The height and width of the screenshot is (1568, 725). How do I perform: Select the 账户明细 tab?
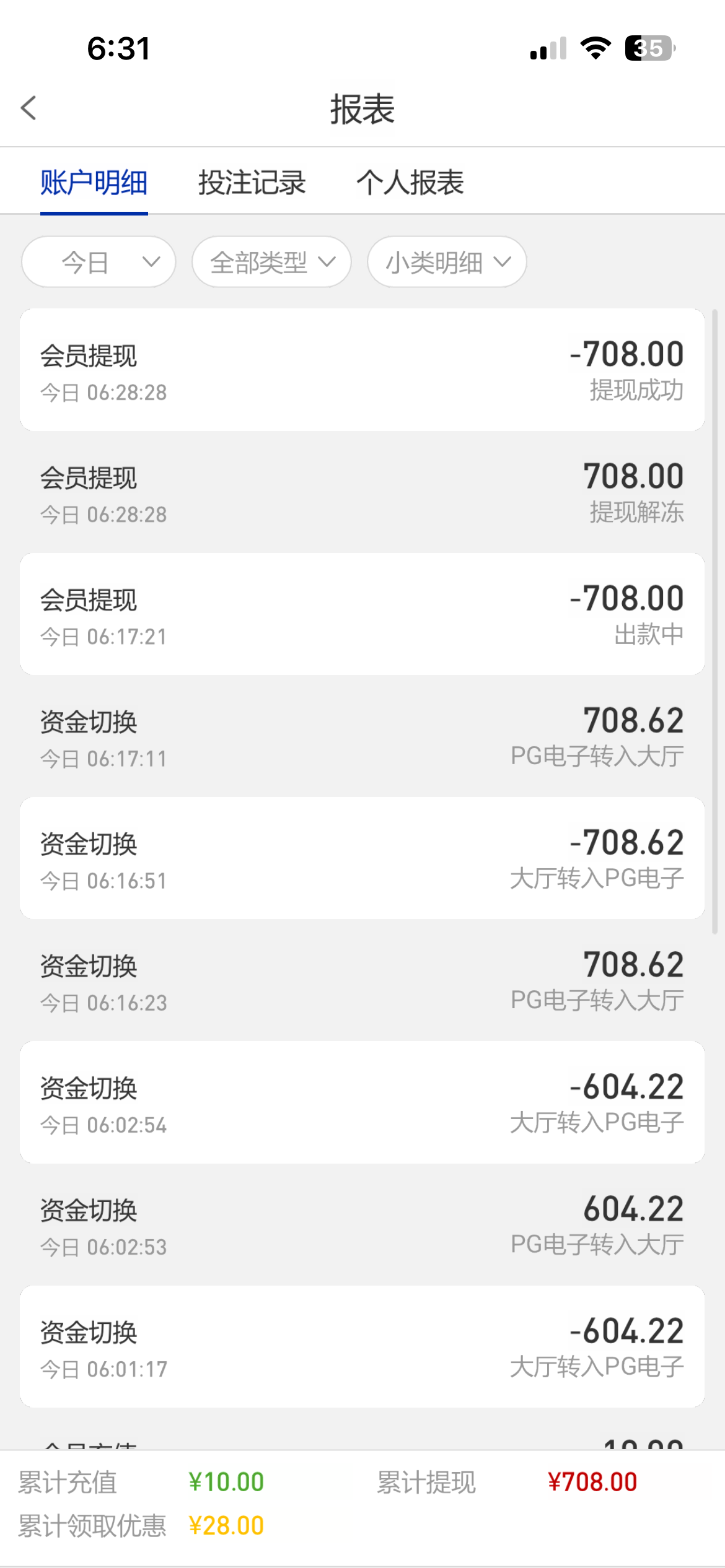(x=94, y=183)
